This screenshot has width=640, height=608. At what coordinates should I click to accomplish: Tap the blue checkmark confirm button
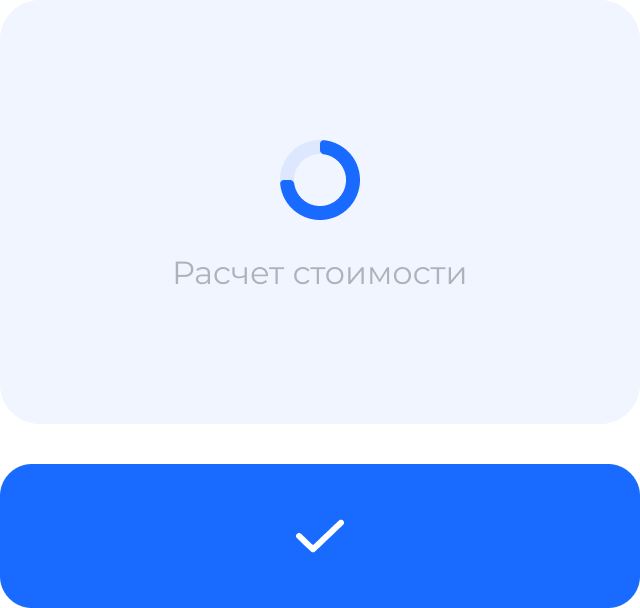click(x=320, y=536)
